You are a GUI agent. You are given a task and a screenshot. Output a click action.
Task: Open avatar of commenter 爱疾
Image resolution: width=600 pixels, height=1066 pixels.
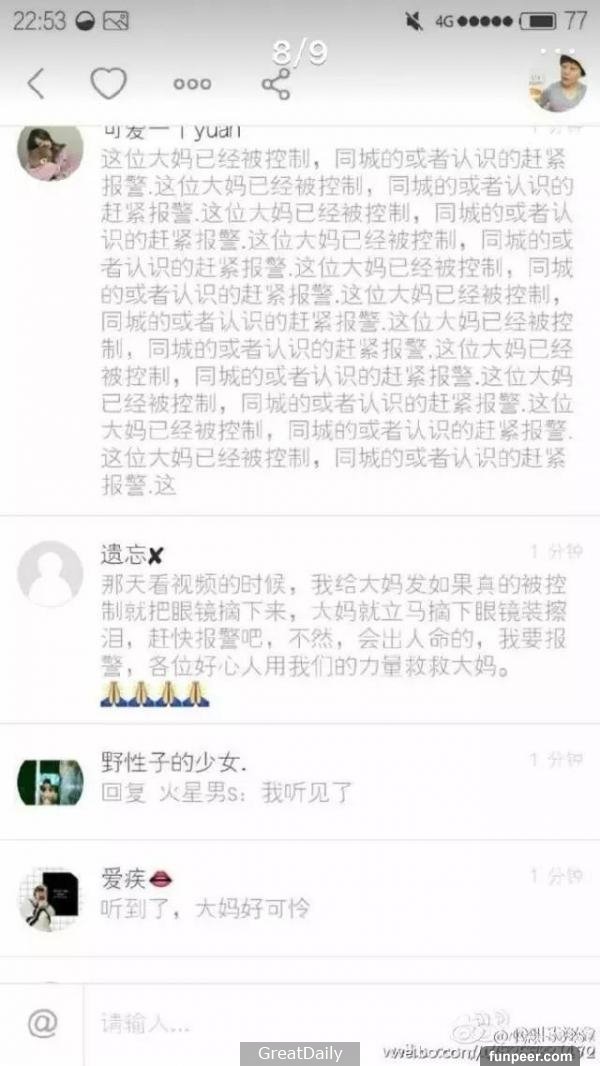click(x=50, y=897)
